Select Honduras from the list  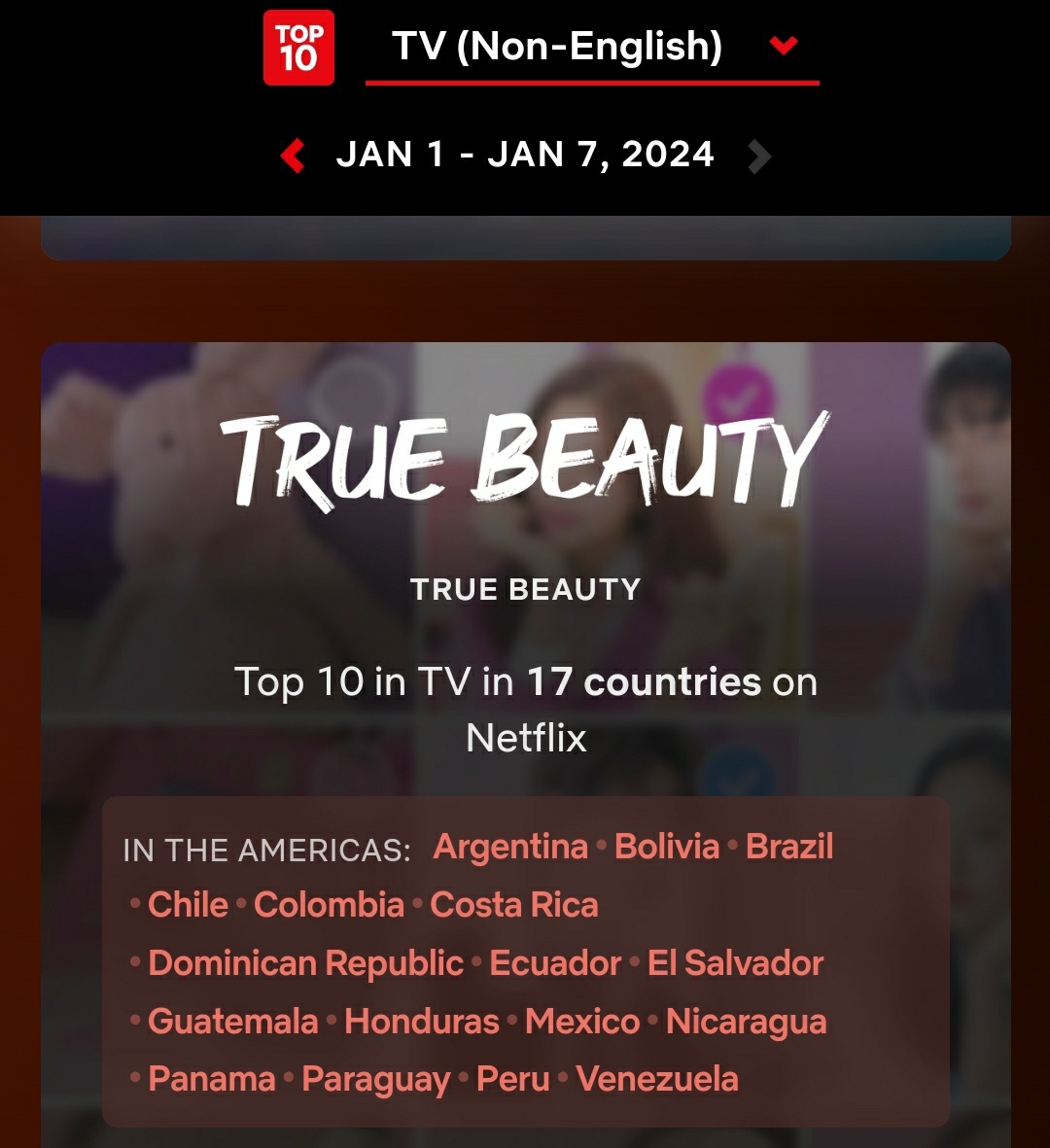[422, 1022]
